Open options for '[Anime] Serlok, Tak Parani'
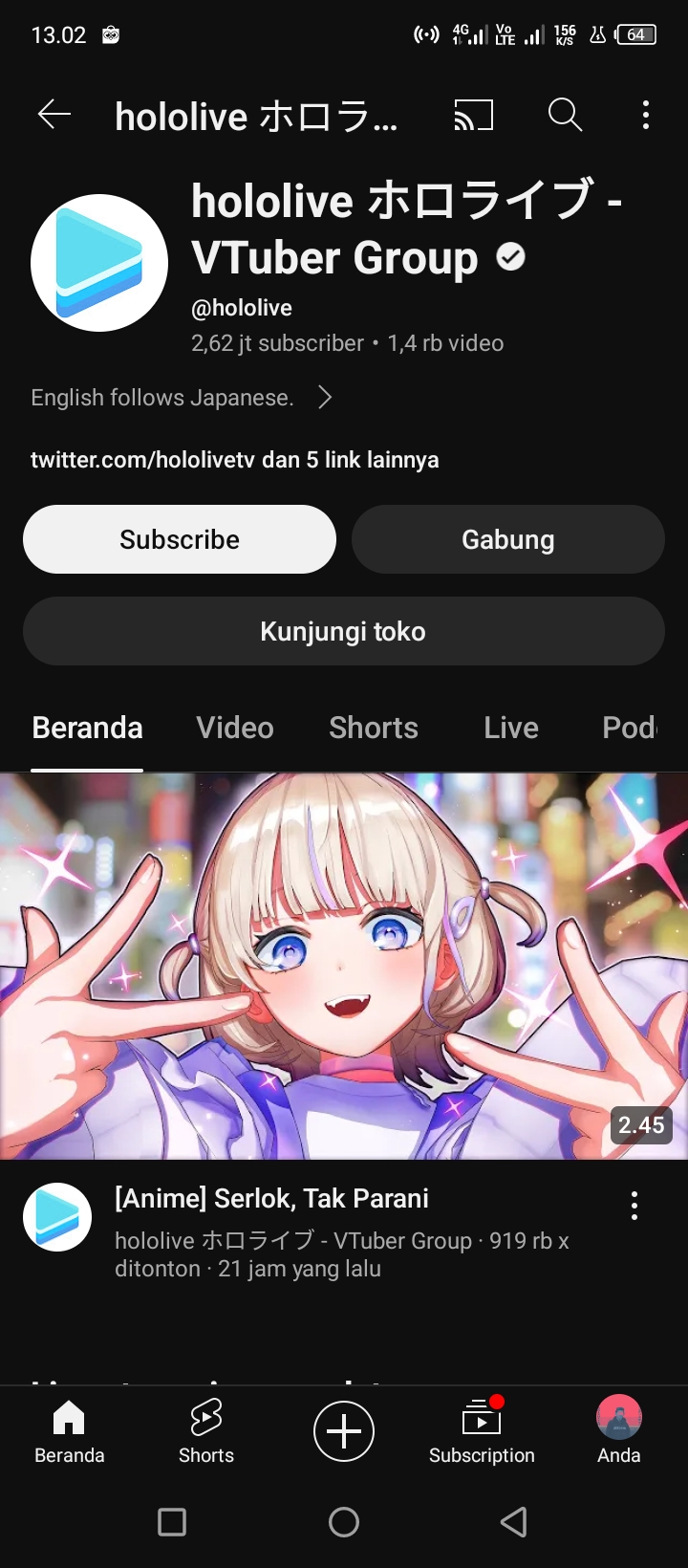This screenshot has width=688, height=1568. click(634, 1206)
